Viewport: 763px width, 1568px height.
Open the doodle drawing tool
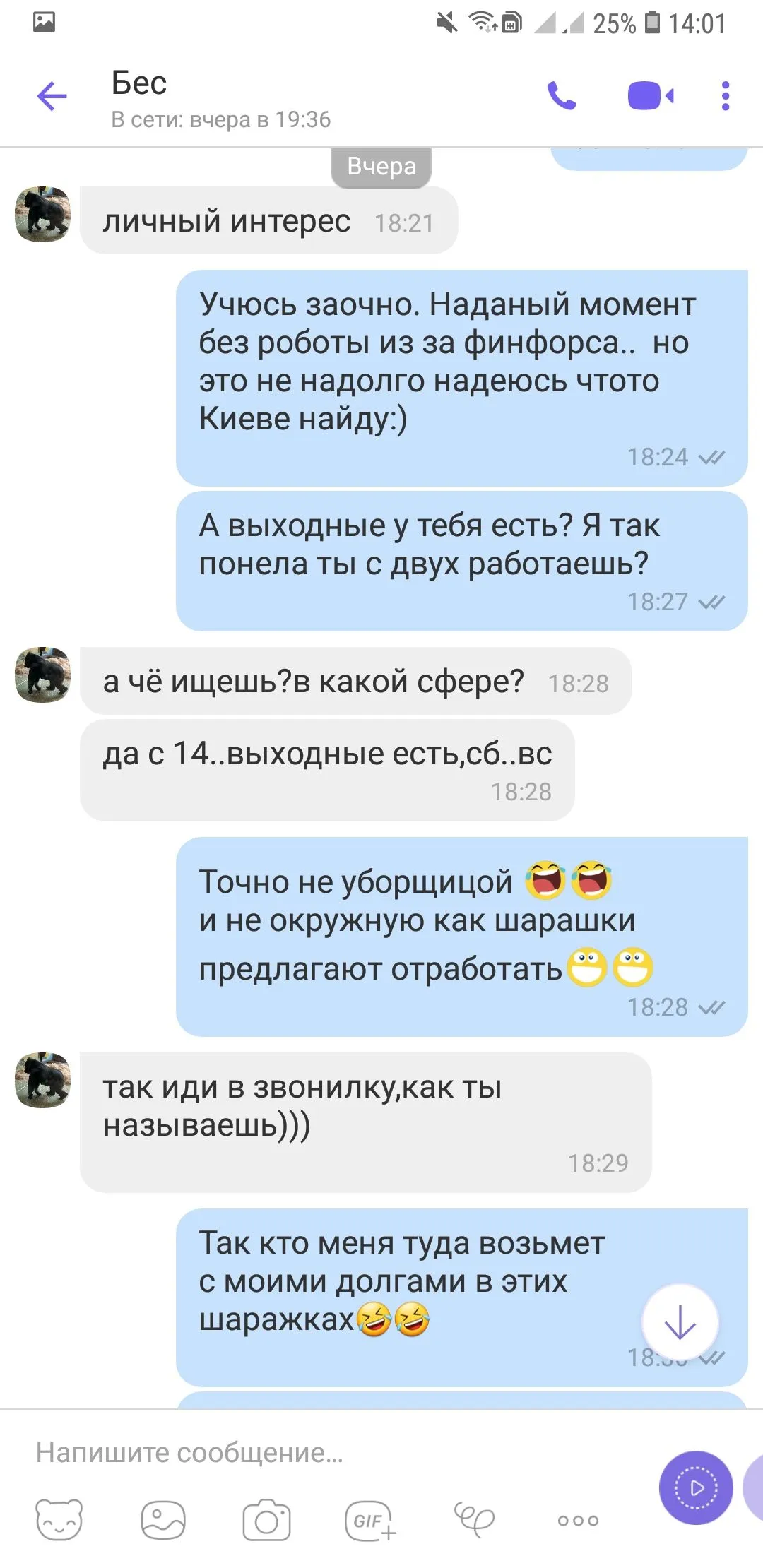pos(474,1519)
